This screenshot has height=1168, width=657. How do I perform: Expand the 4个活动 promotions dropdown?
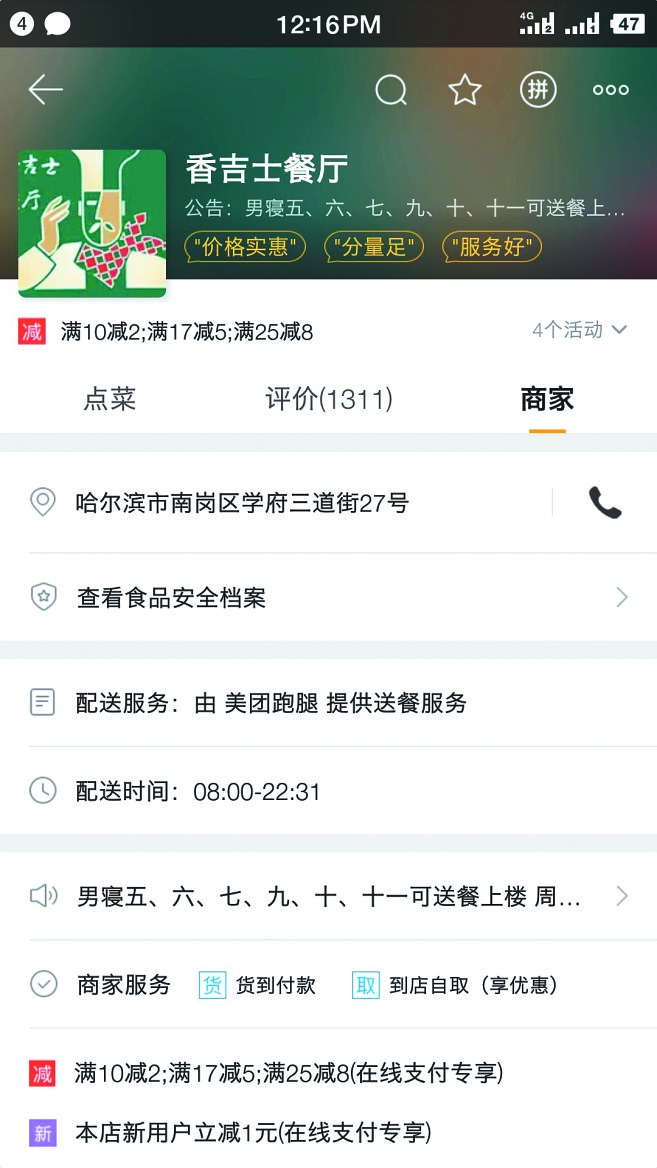[x=579, y=330]
